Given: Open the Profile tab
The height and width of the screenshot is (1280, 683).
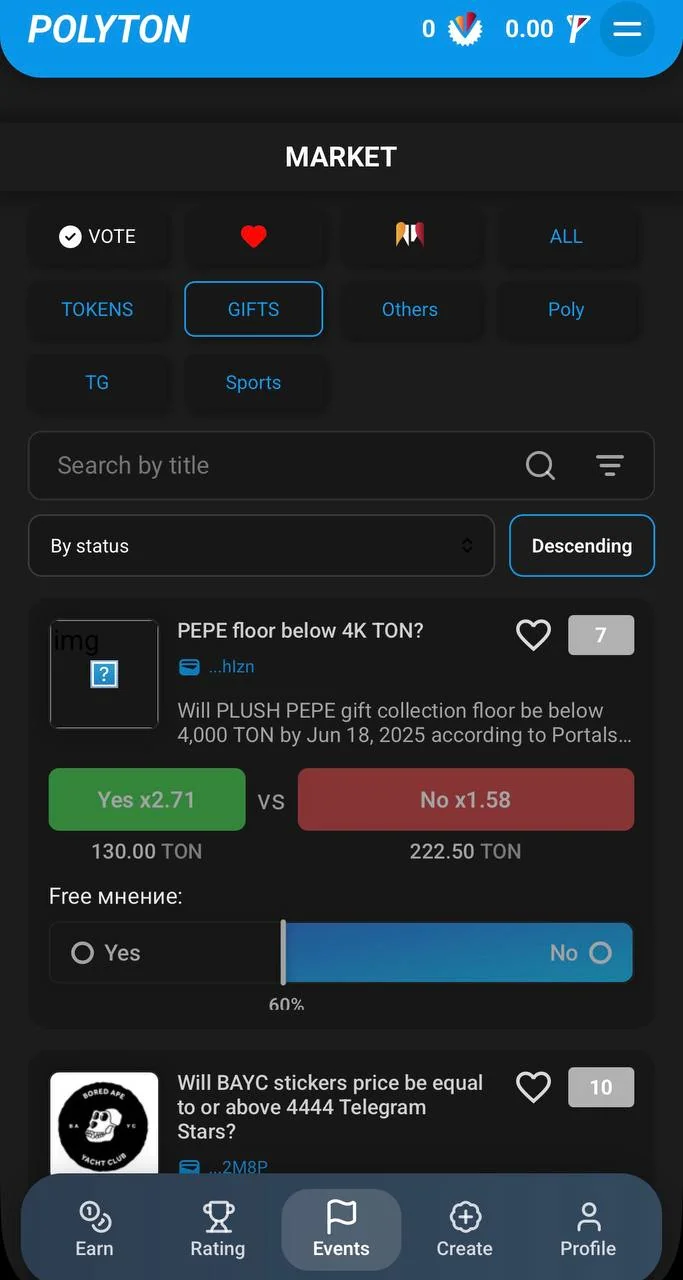Looking at the screenshot, I should [x=588, y=1229].
